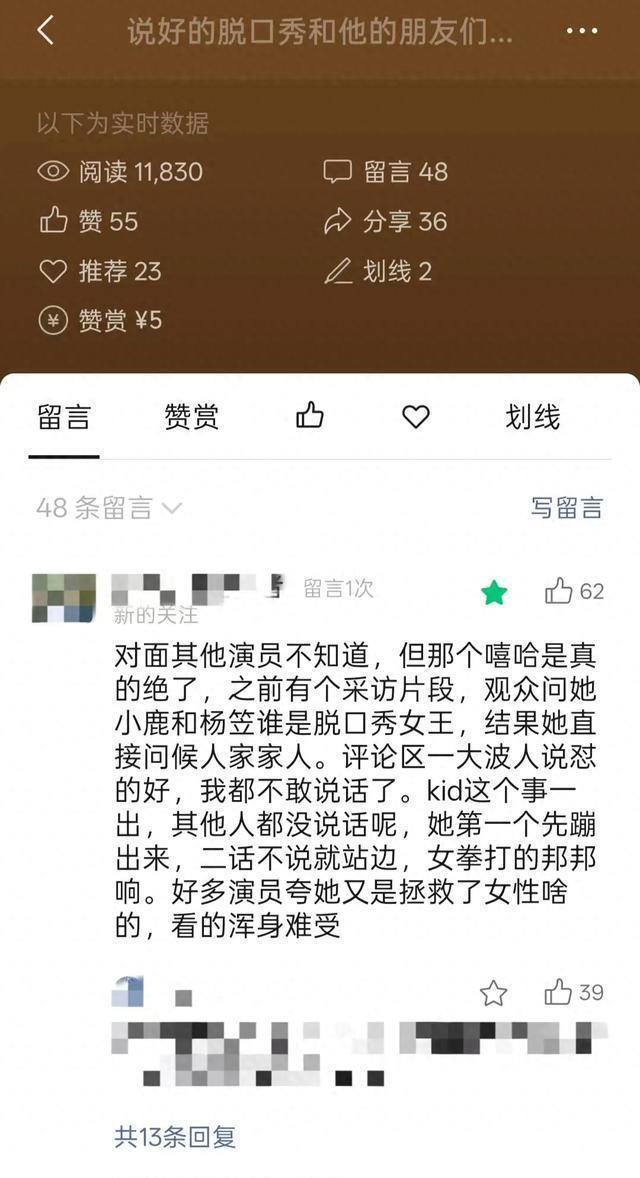
Task: Go back with the top-left arrow
Action: tap(45, 31)
